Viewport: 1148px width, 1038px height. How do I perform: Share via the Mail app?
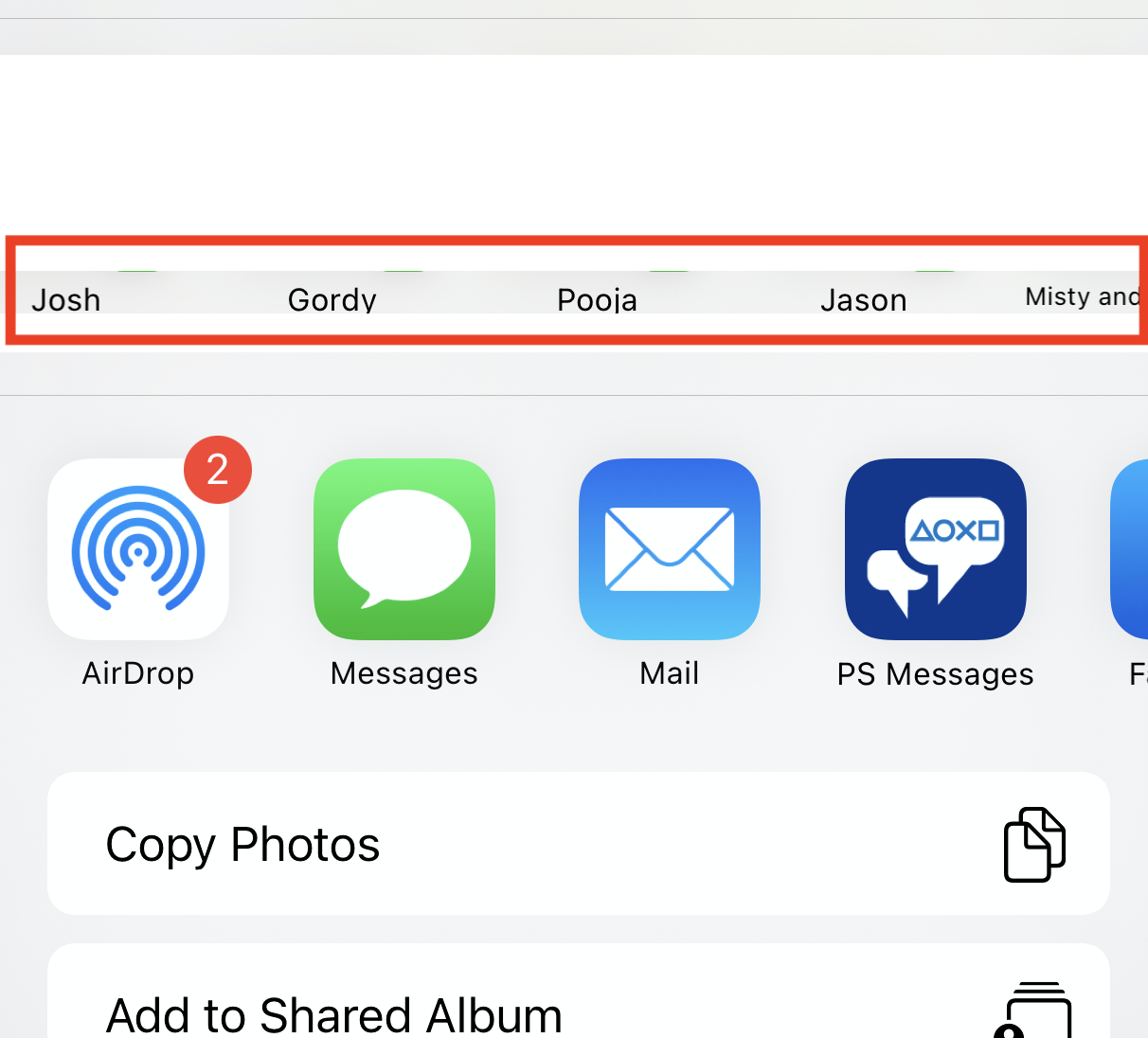(x=670, y=550)
